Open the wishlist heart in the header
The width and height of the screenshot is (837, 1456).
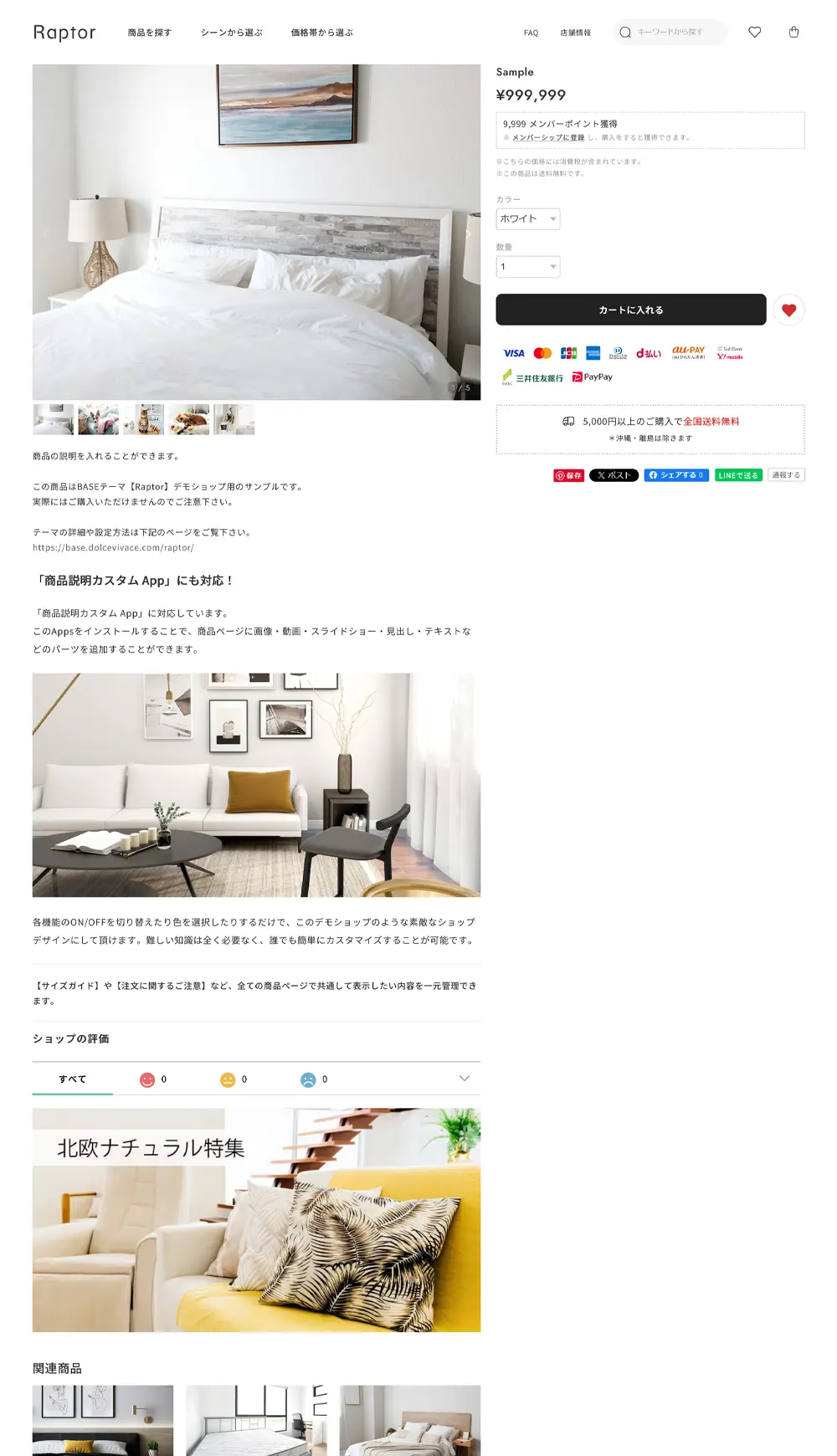click(x=754, y=32)
